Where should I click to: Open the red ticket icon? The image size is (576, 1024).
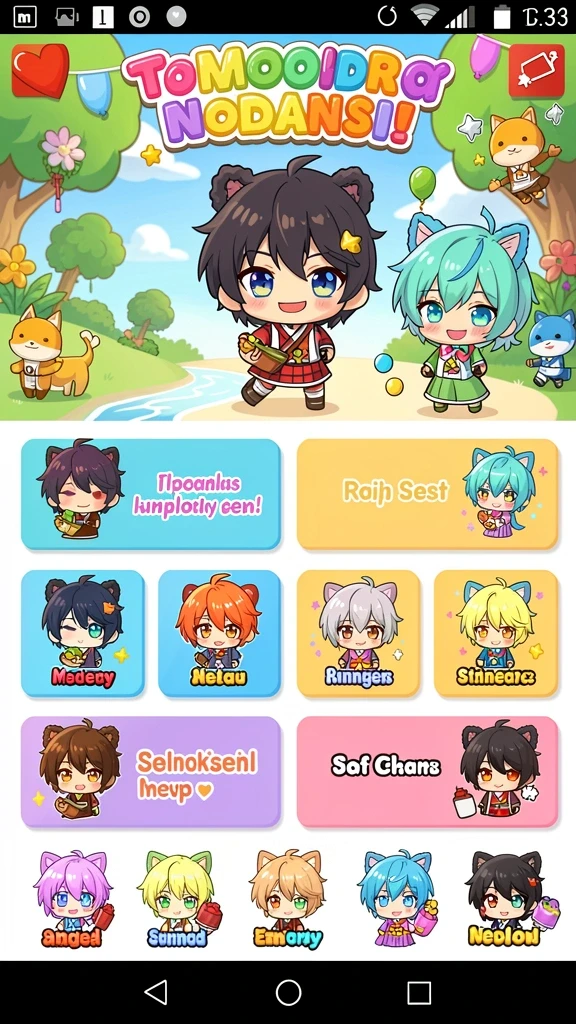[536, 71]
